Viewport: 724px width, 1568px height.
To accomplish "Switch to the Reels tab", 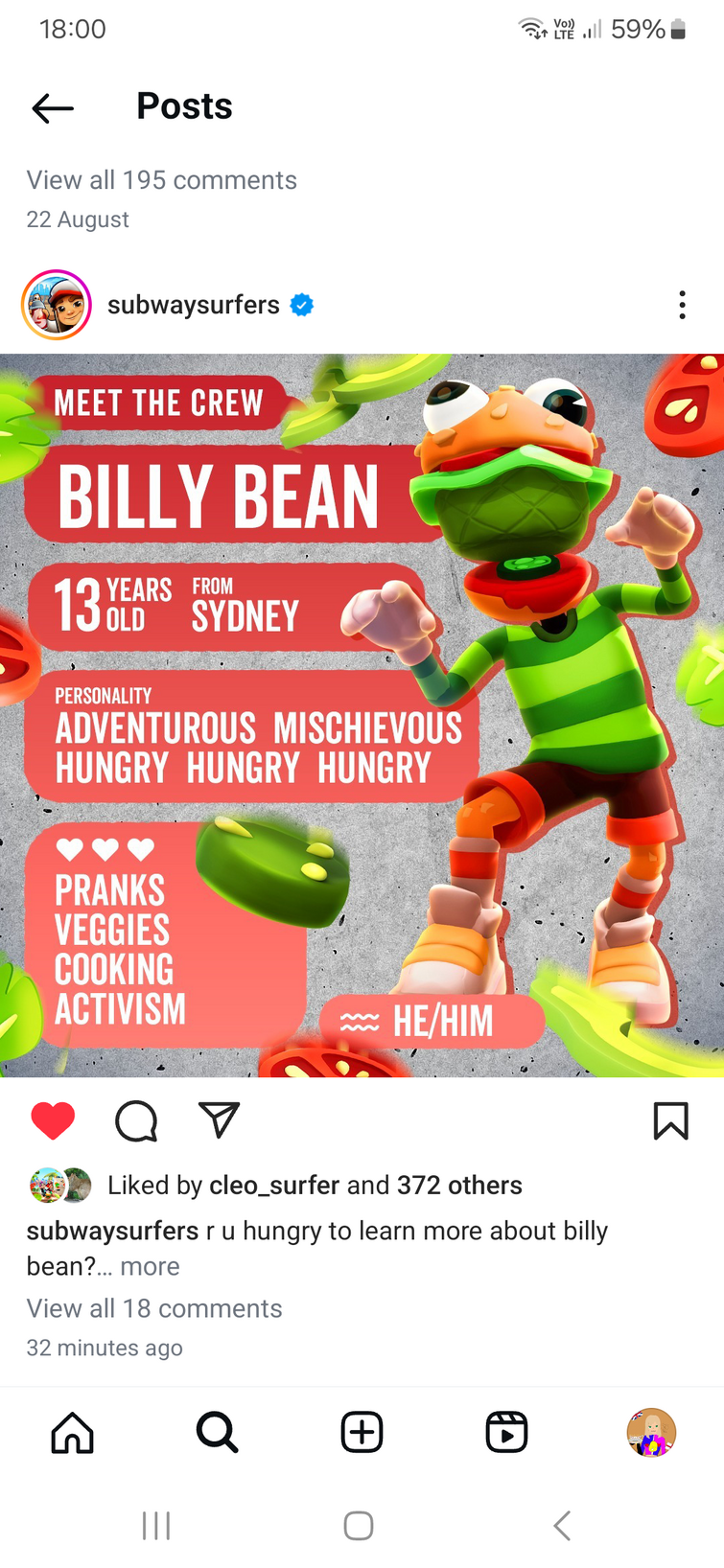I will click(x=506, y=1433).
